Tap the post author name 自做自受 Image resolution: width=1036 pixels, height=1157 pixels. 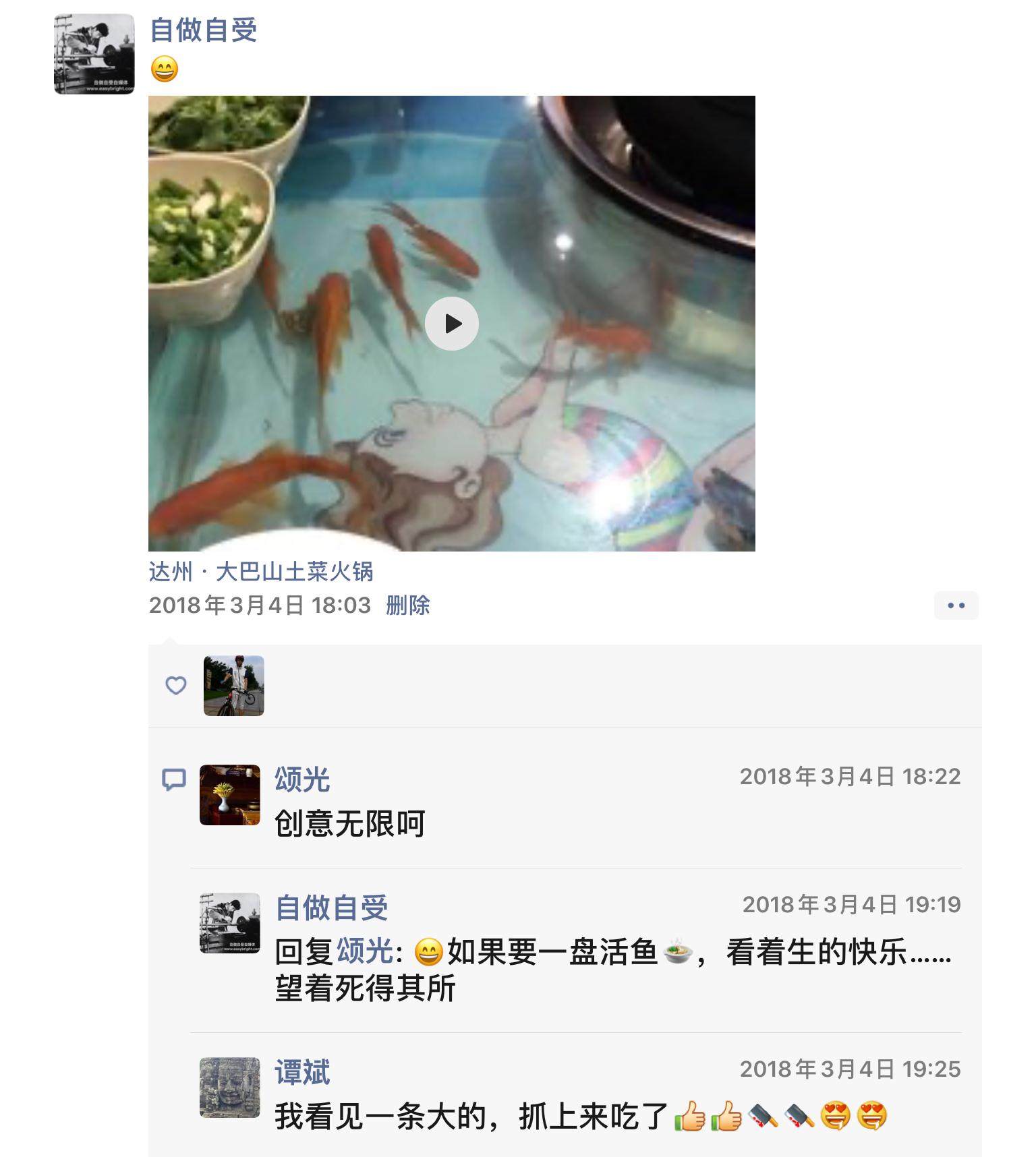[x=203, y=30]
